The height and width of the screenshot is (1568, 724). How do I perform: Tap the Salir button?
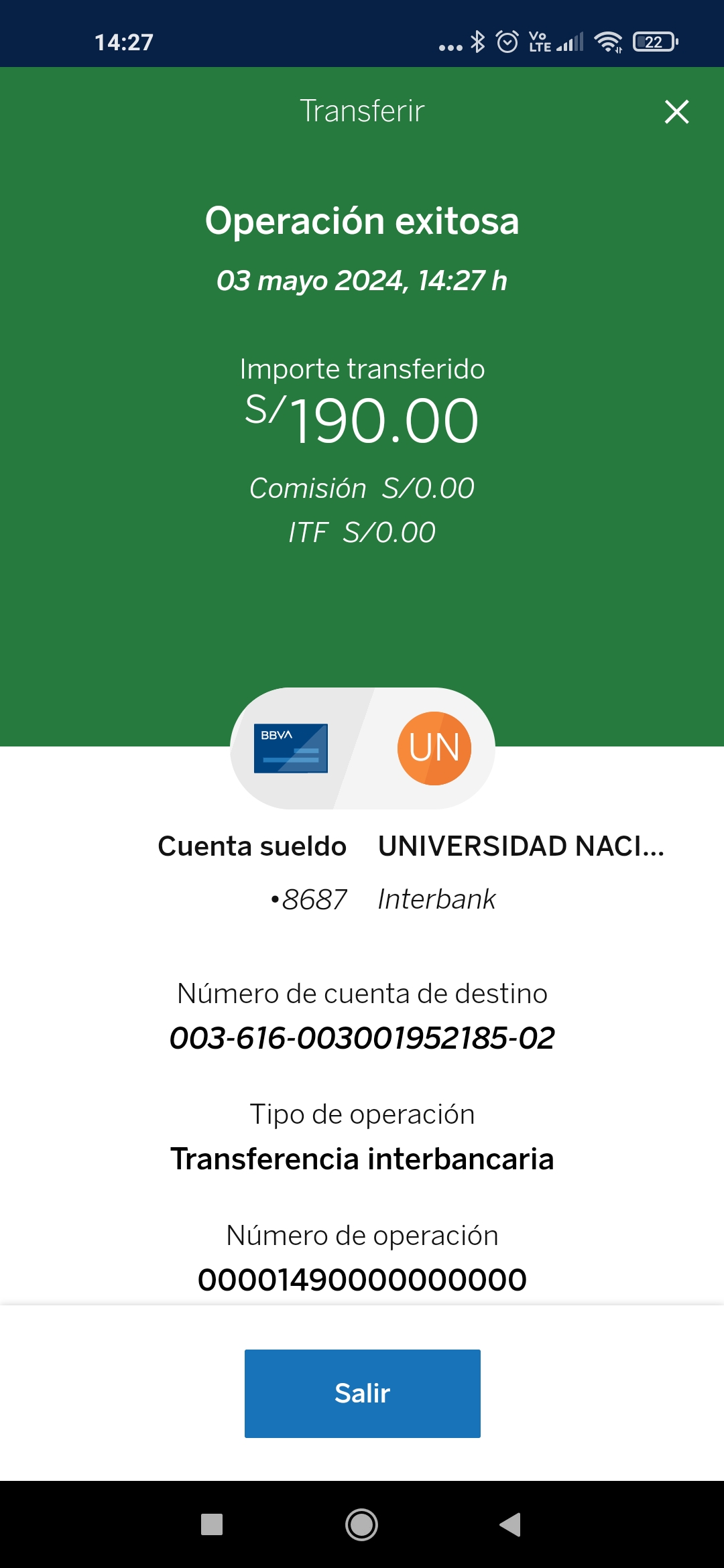362,1393
